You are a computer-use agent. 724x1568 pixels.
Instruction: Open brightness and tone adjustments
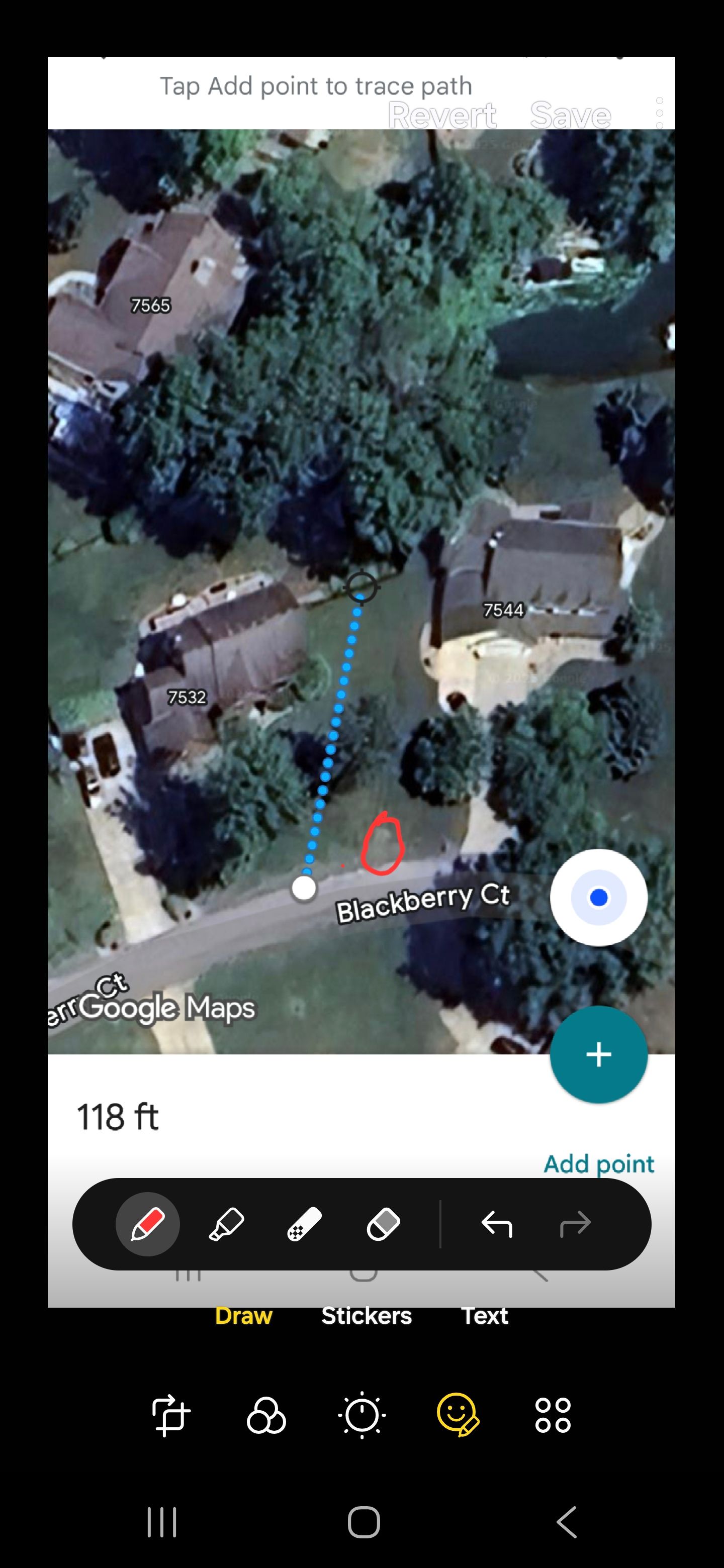pos(361,1415)
